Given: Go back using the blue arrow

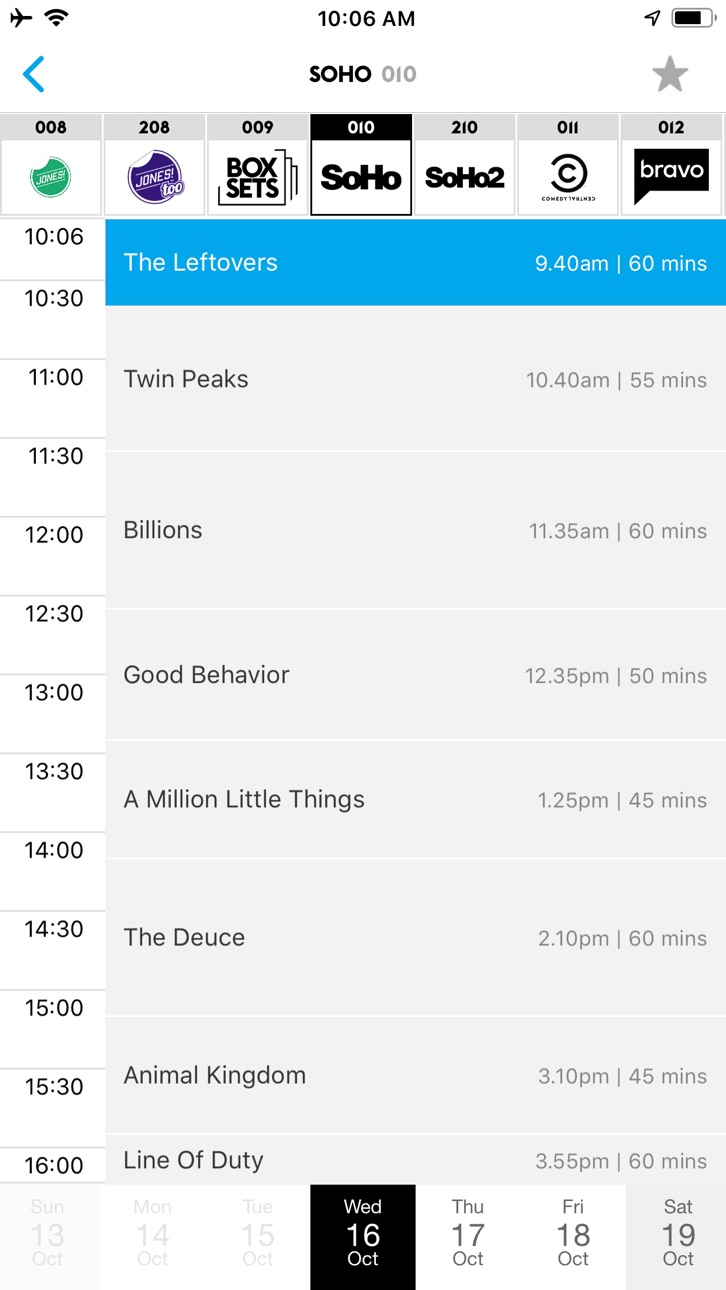Looking at the screenshot, I should point(34,74).
